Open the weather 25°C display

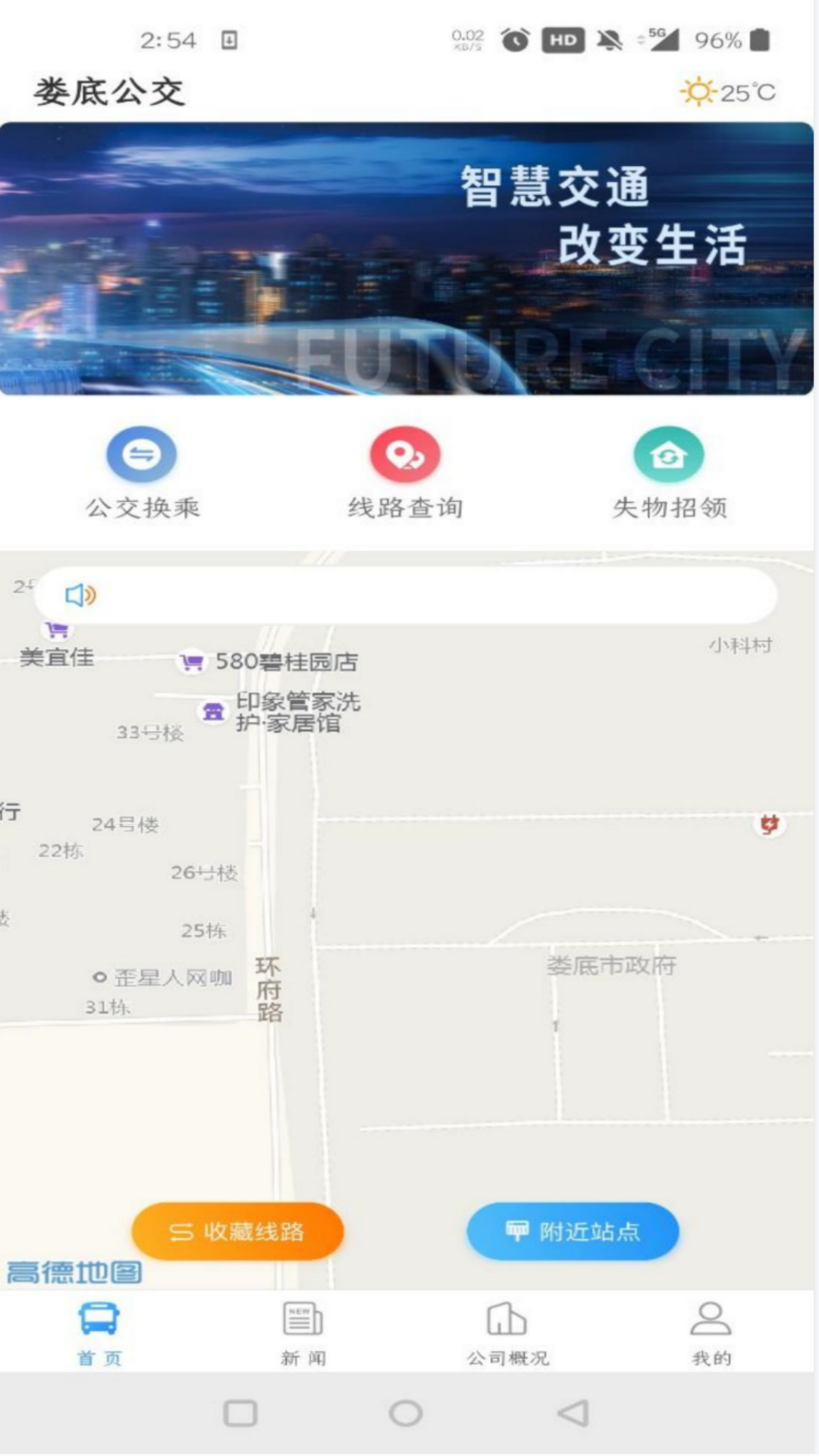[x=729, y=92]
